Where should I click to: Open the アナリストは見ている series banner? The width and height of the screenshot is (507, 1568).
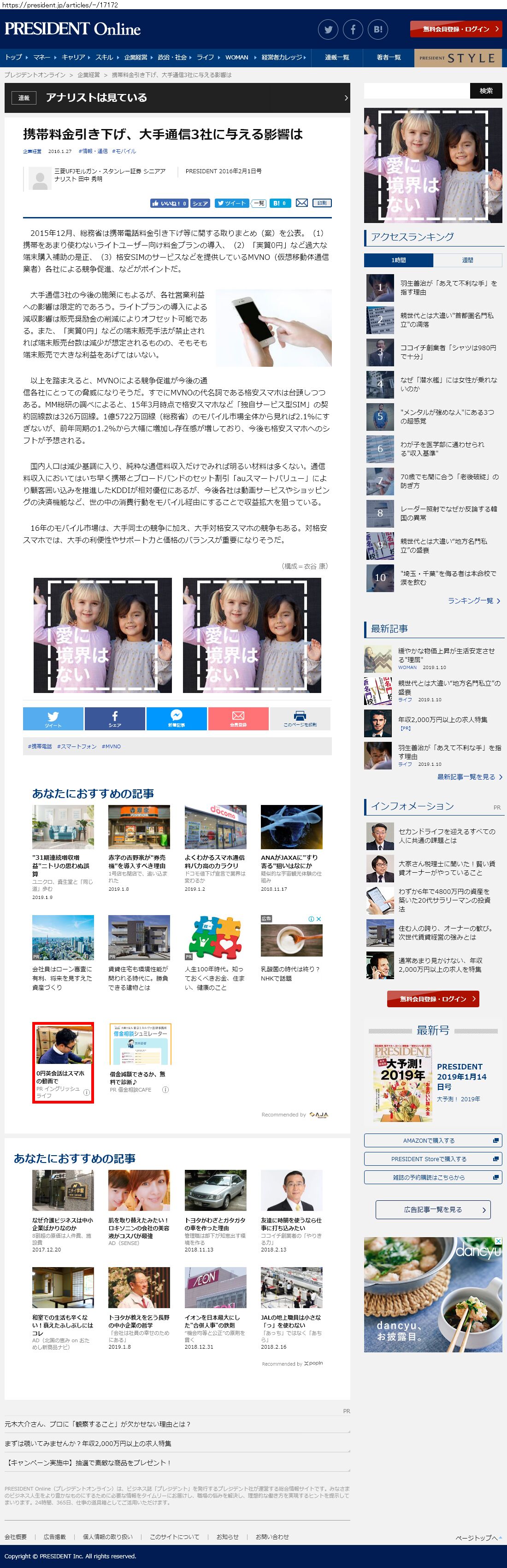tap(177, 98)
